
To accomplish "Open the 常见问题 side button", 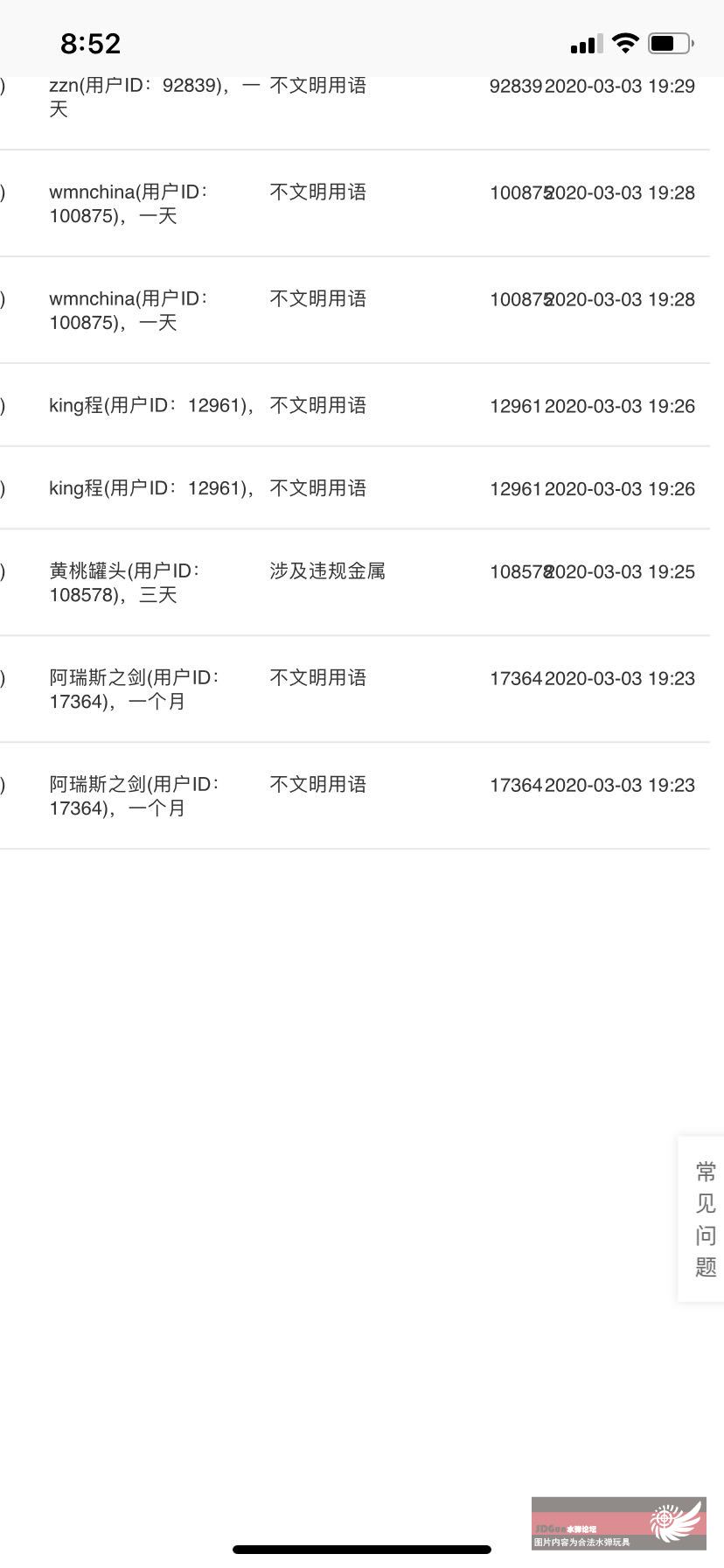I will tap(704, 1219).
